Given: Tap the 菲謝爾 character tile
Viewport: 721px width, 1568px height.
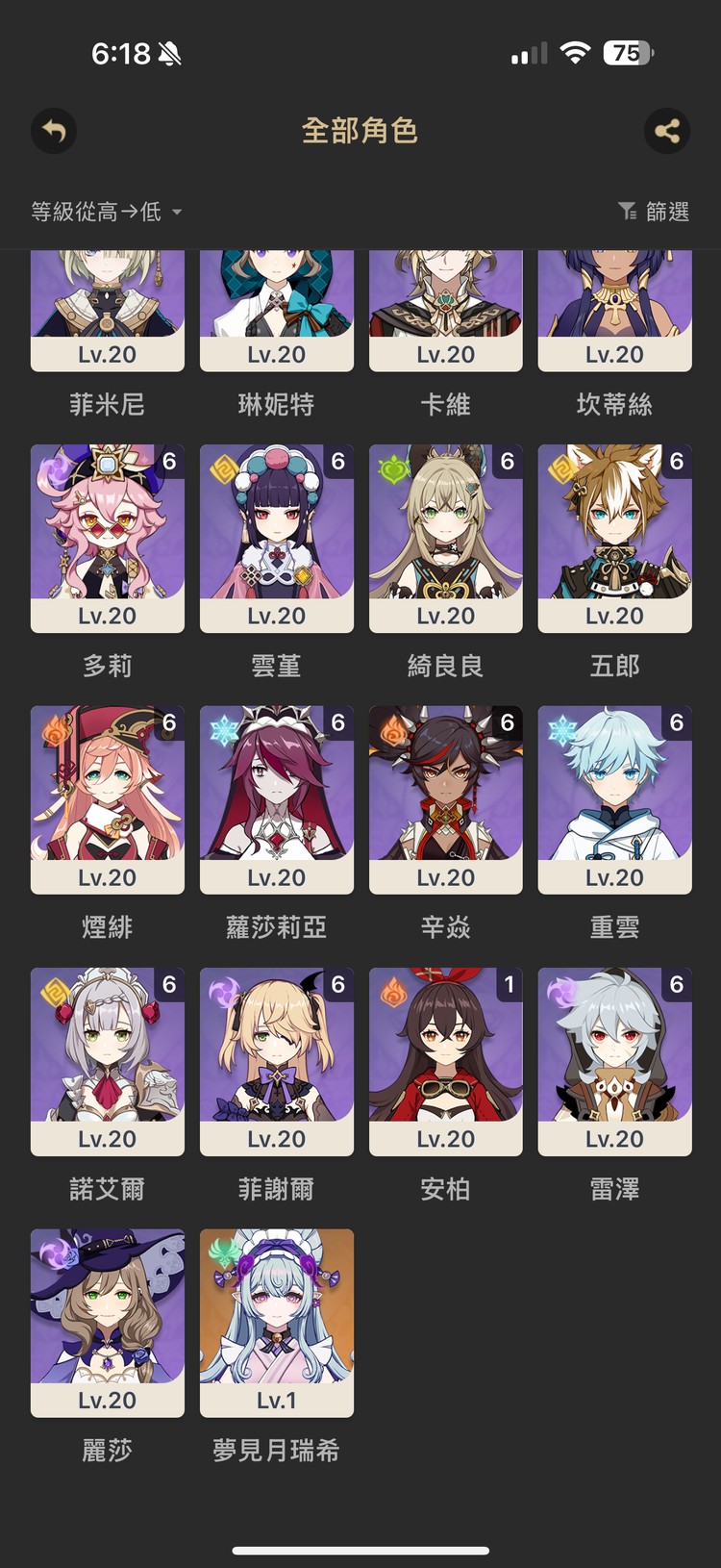Looking at the screenshot, I should click(x=277, y=1062).
